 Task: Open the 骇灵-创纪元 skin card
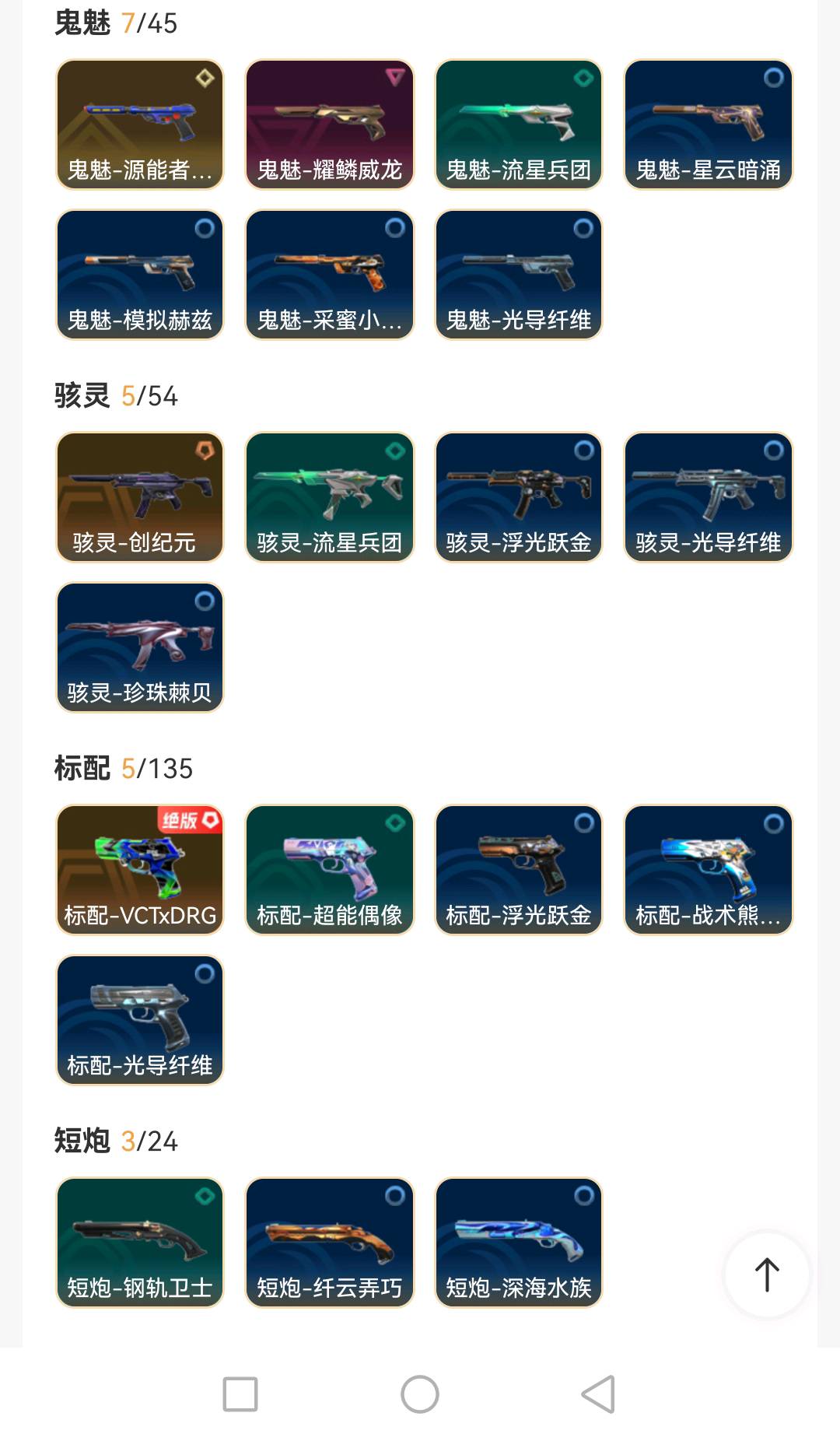140,497
